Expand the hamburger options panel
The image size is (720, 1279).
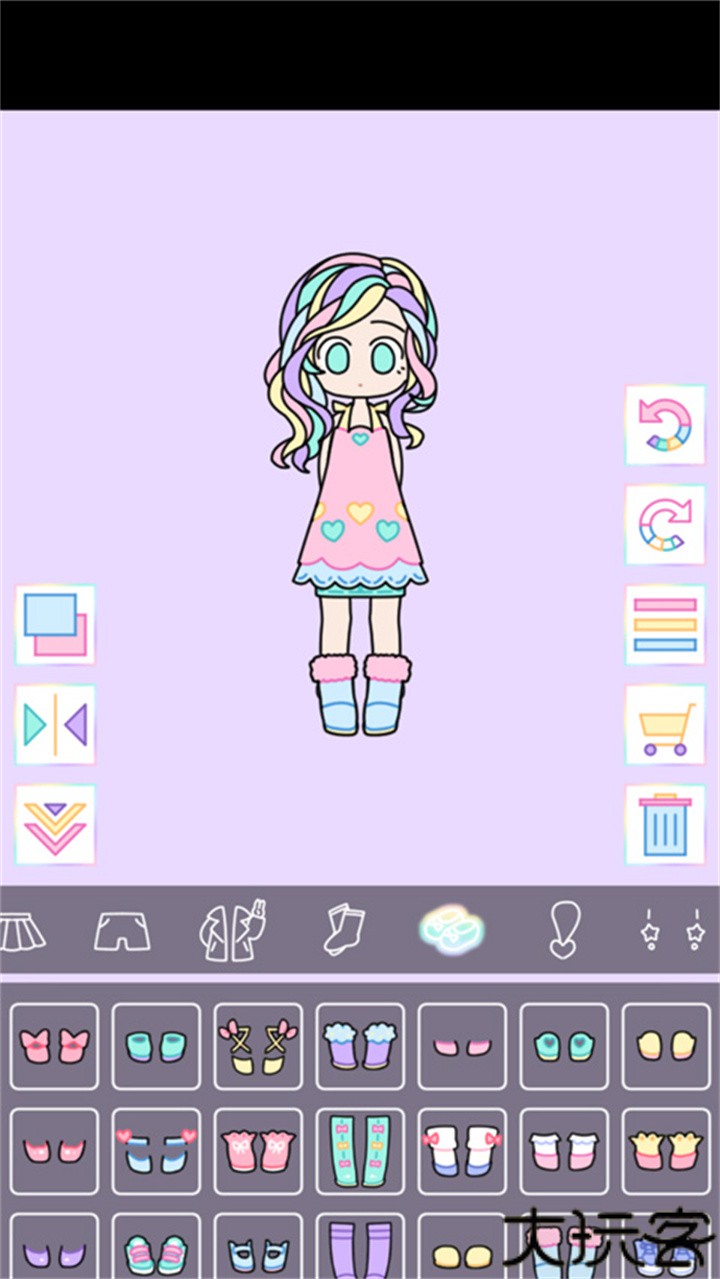[664, 625]
